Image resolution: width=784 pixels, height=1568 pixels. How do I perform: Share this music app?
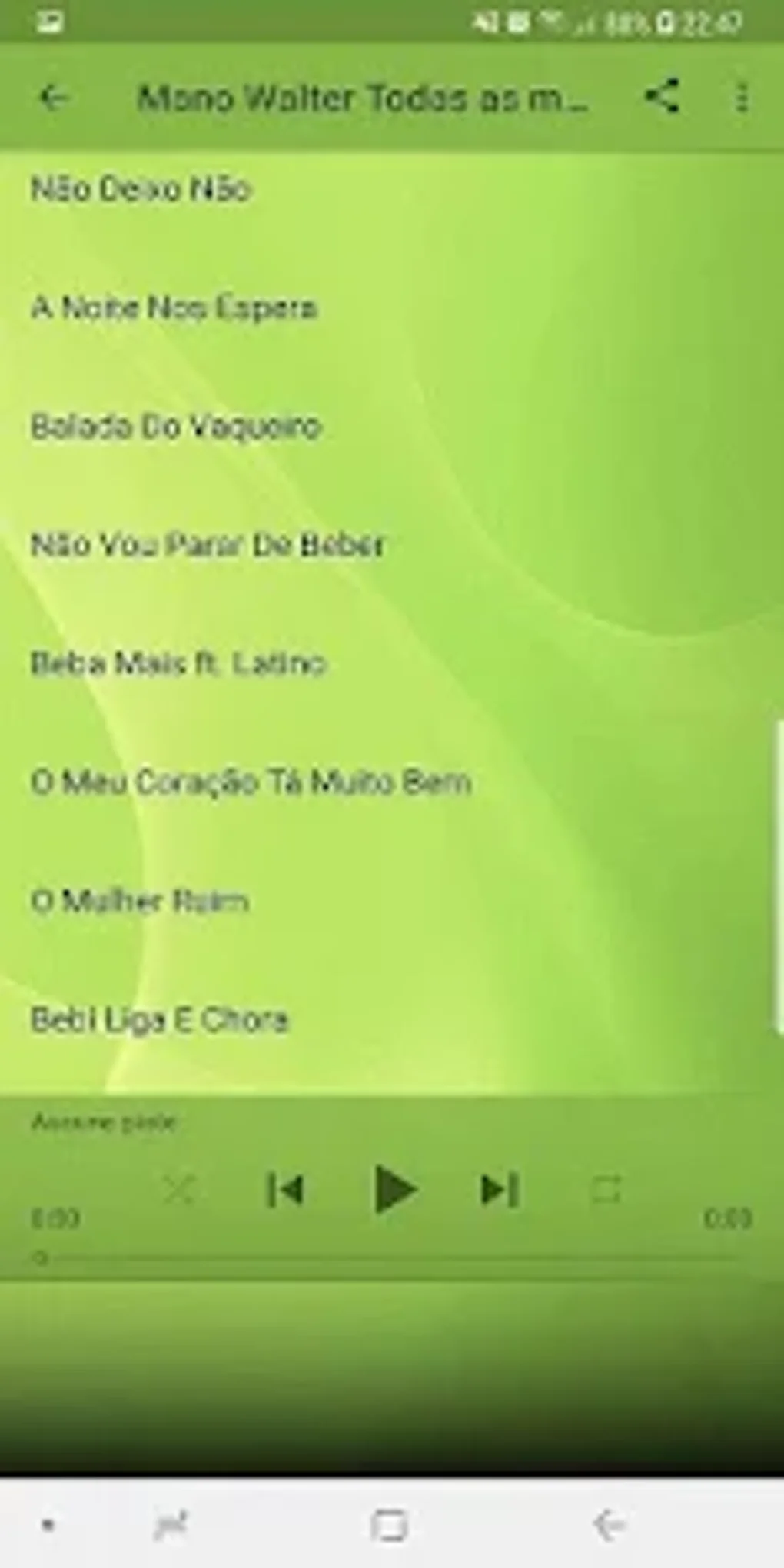coord(662,97)
